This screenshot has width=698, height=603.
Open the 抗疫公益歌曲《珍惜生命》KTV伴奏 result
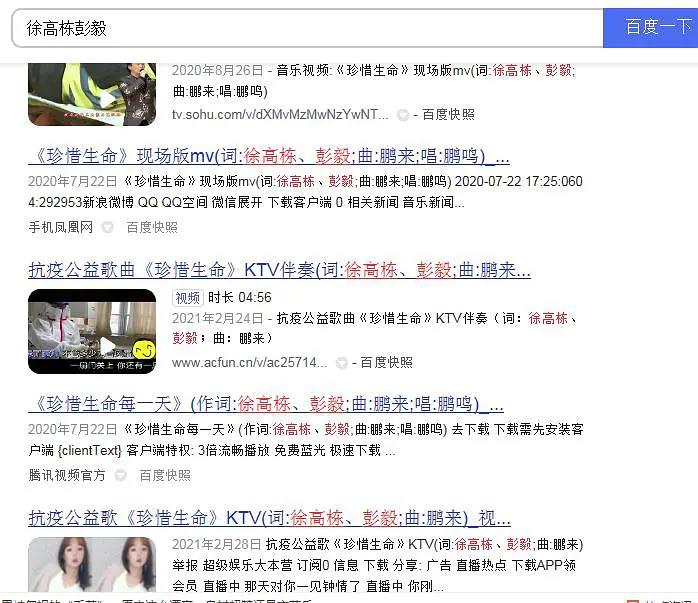[279, 270]
